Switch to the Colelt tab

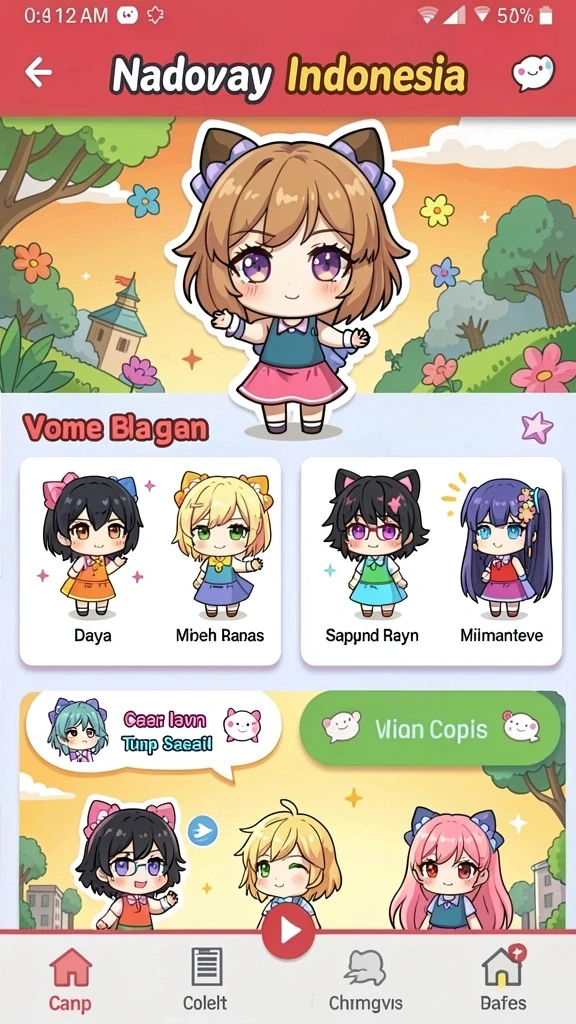[x=205, y=979]
